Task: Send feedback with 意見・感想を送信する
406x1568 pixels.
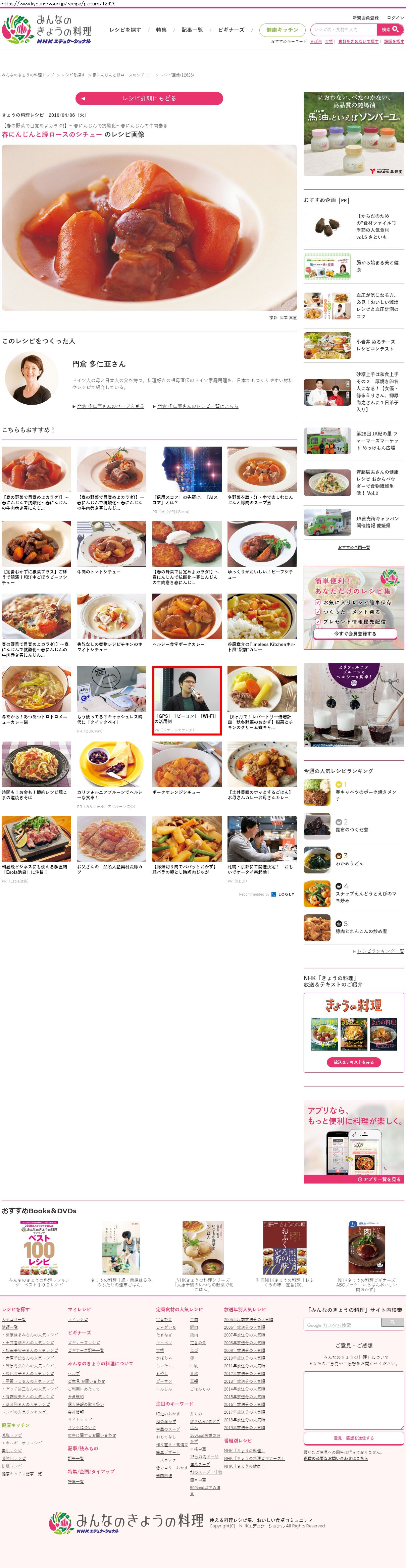Action: pyautogui.click(x=354, y=1438)
